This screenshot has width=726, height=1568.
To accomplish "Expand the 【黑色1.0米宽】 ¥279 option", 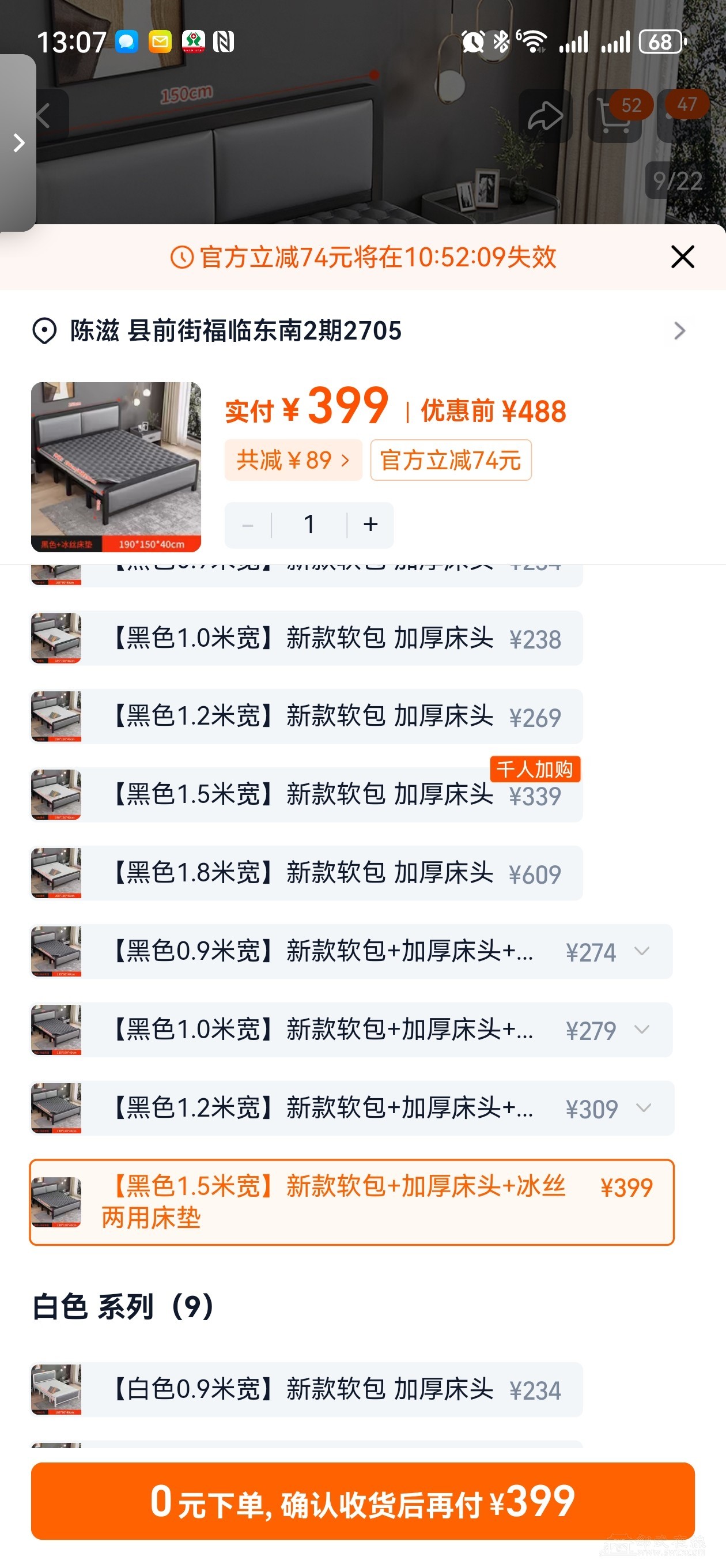I will pos(641,1030).
